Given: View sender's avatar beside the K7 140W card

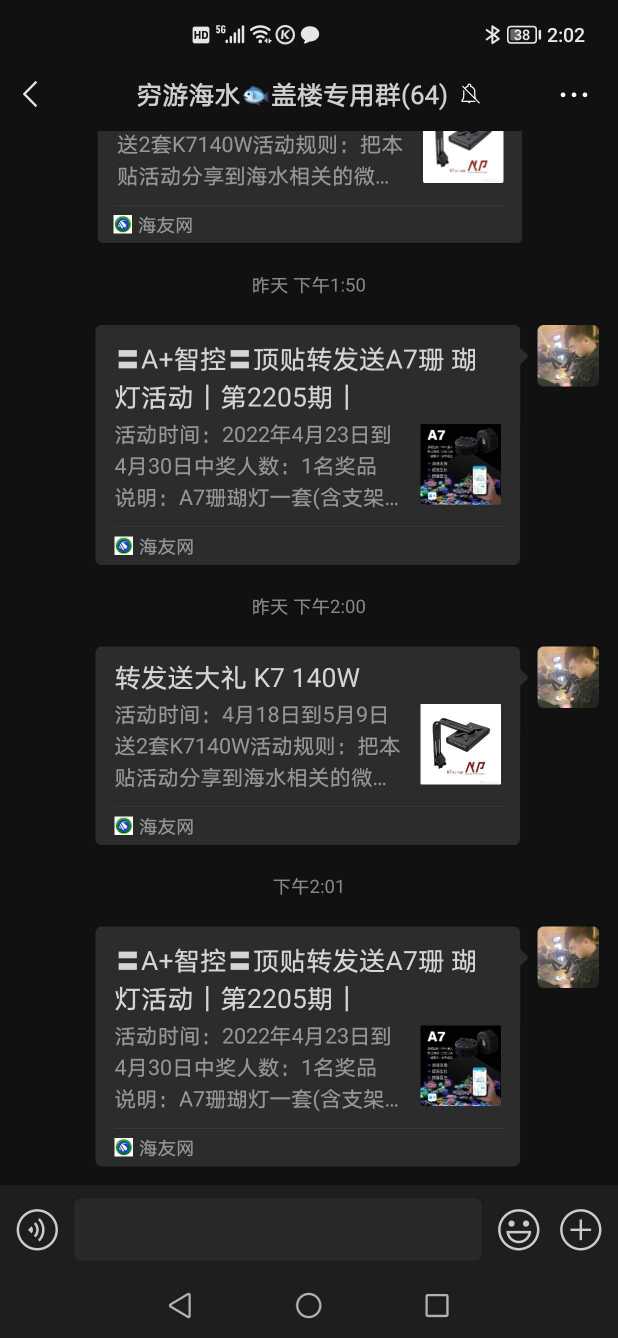Looking at the screenshot, I should tap(568, 677).
